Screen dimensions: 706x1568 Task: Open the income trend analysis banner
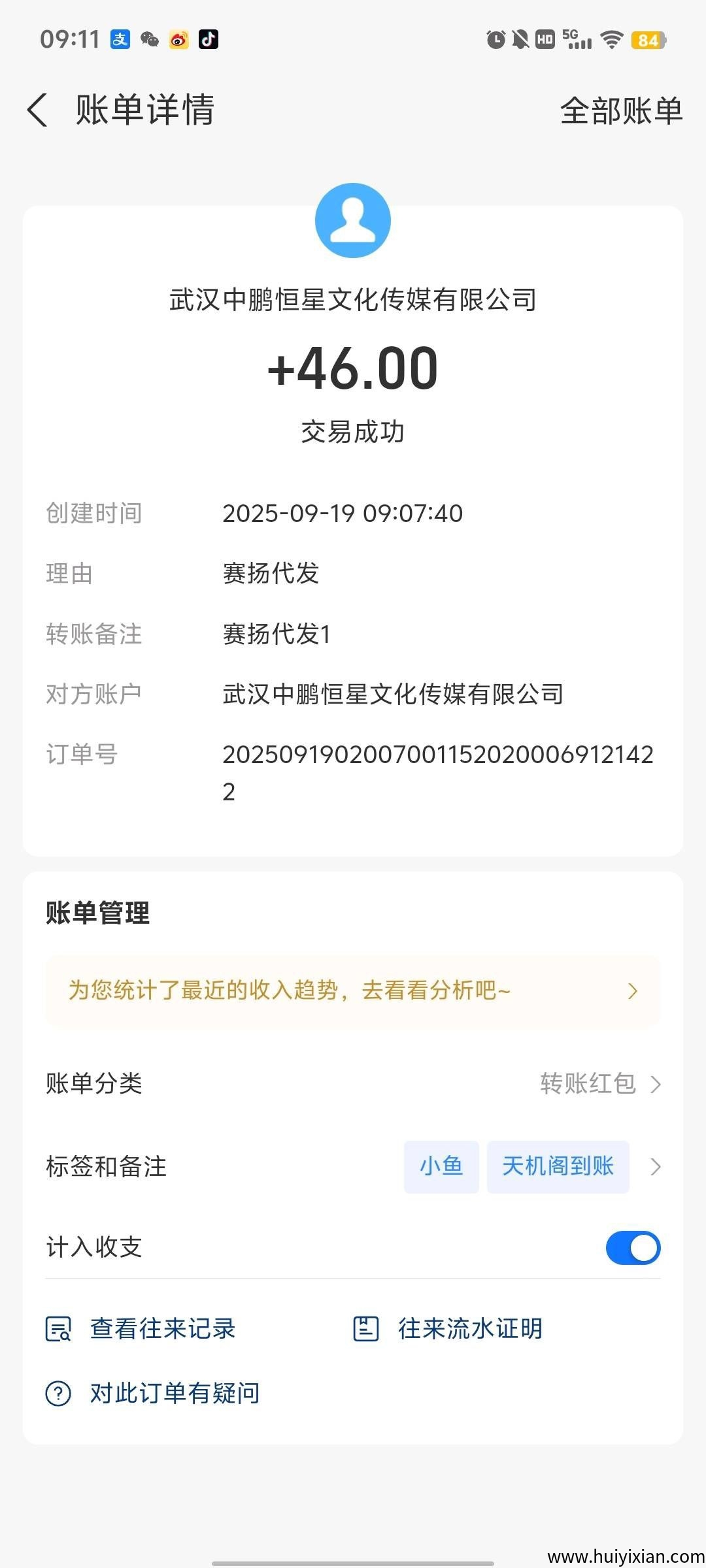point(352,990)
